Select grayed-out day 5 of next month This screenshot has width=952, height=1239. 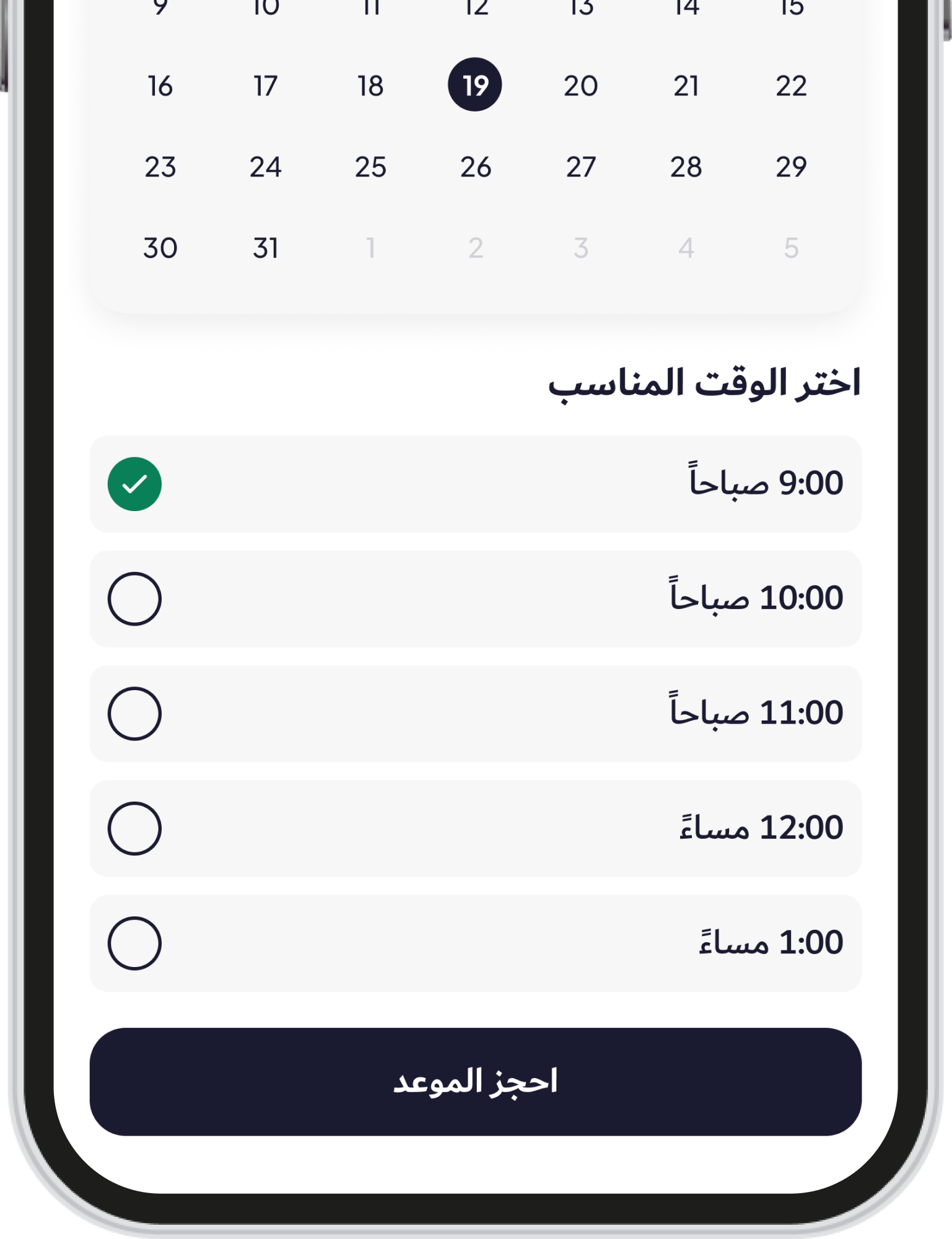[790, 247]
